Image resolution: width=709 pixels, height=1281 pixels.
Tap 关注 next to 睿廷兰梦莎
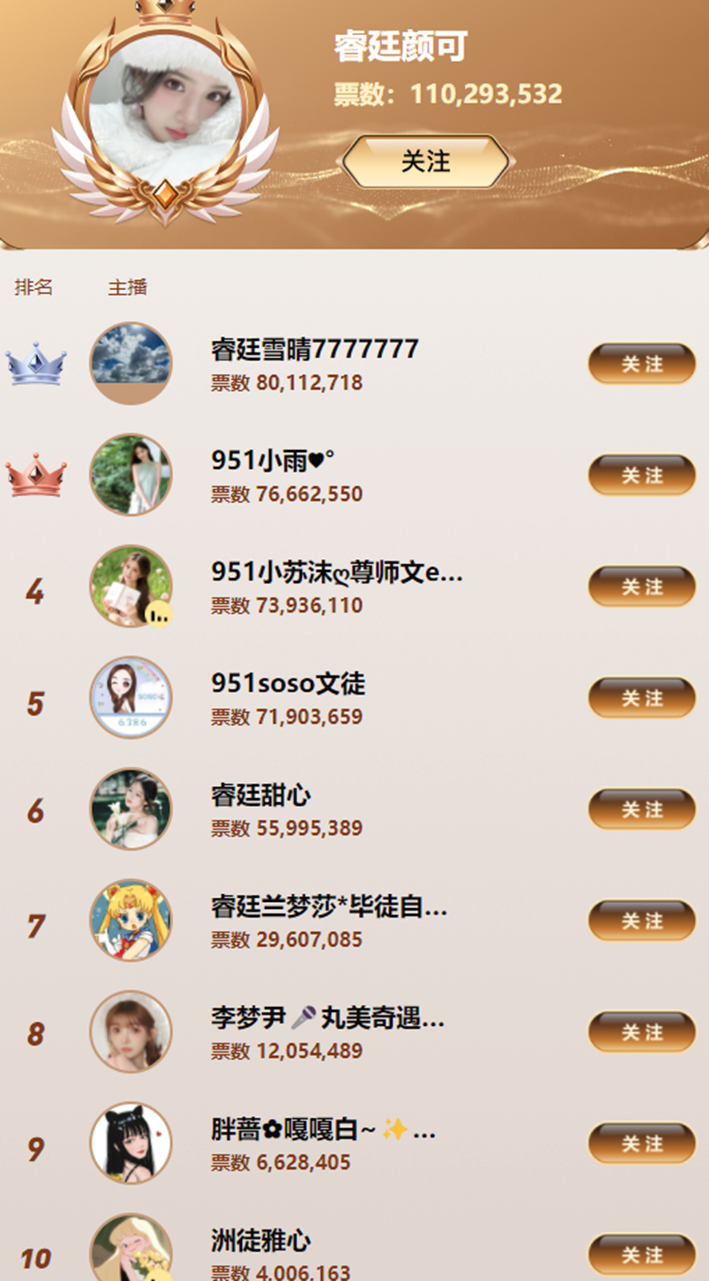coord(641,921)
